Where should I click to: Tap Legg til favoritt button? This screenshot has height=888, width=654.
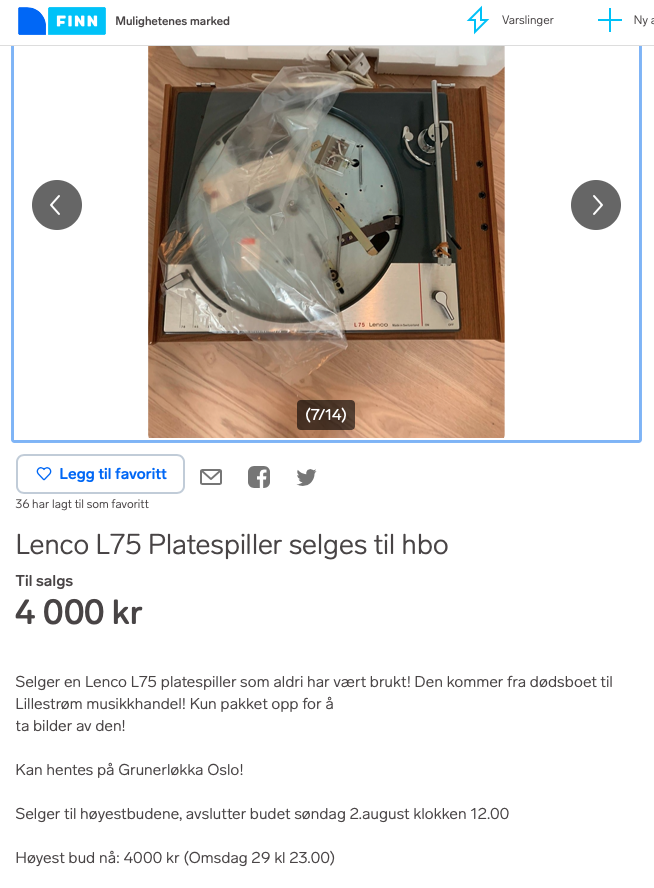pos(101,474)
